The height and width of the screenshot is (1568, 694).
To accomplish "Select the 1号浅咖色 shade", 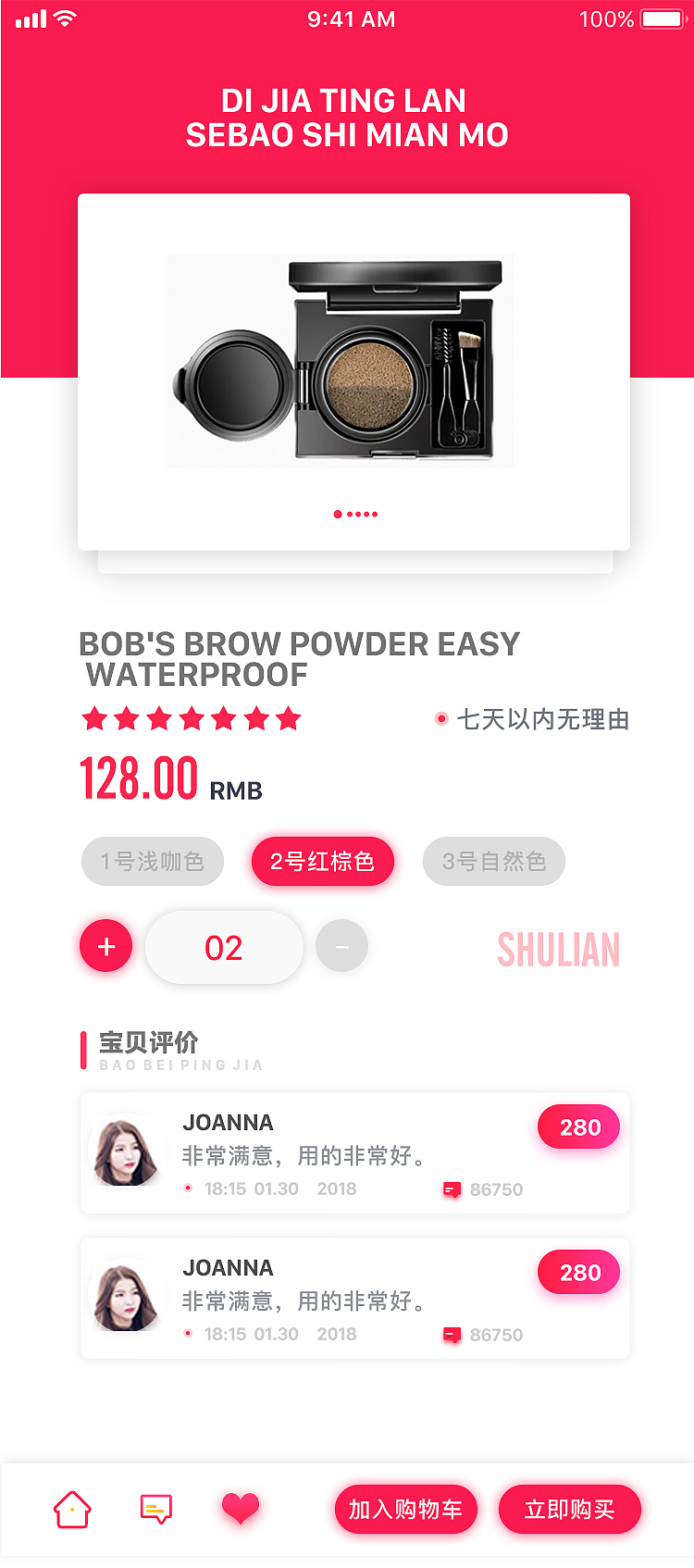I will (x=153, y=862).
